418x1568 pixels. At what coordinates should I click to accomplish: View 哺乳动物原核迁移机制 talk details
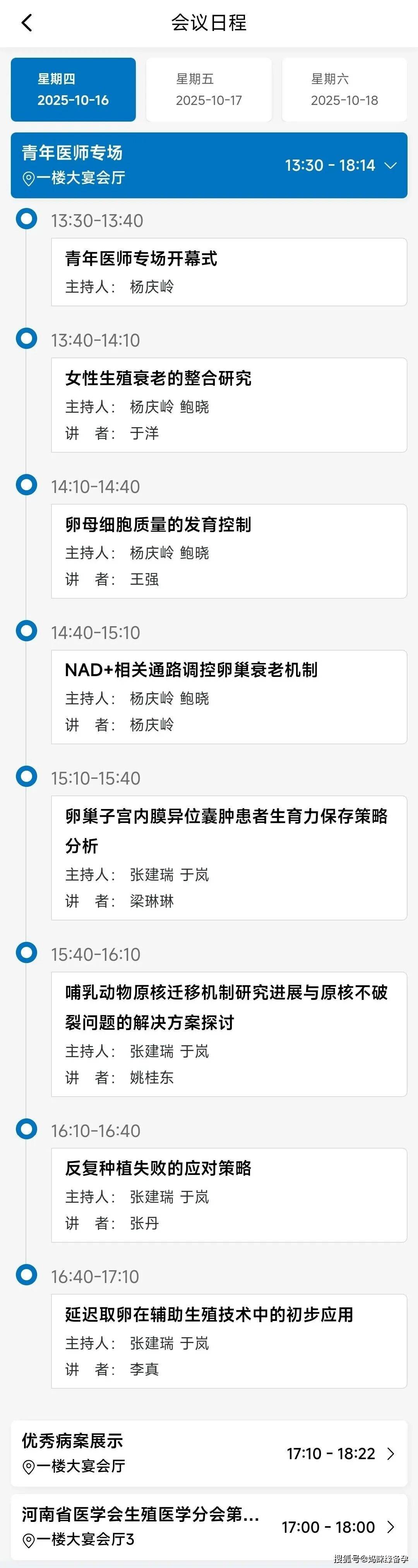pyautogui.click(x=229, y=1034)
